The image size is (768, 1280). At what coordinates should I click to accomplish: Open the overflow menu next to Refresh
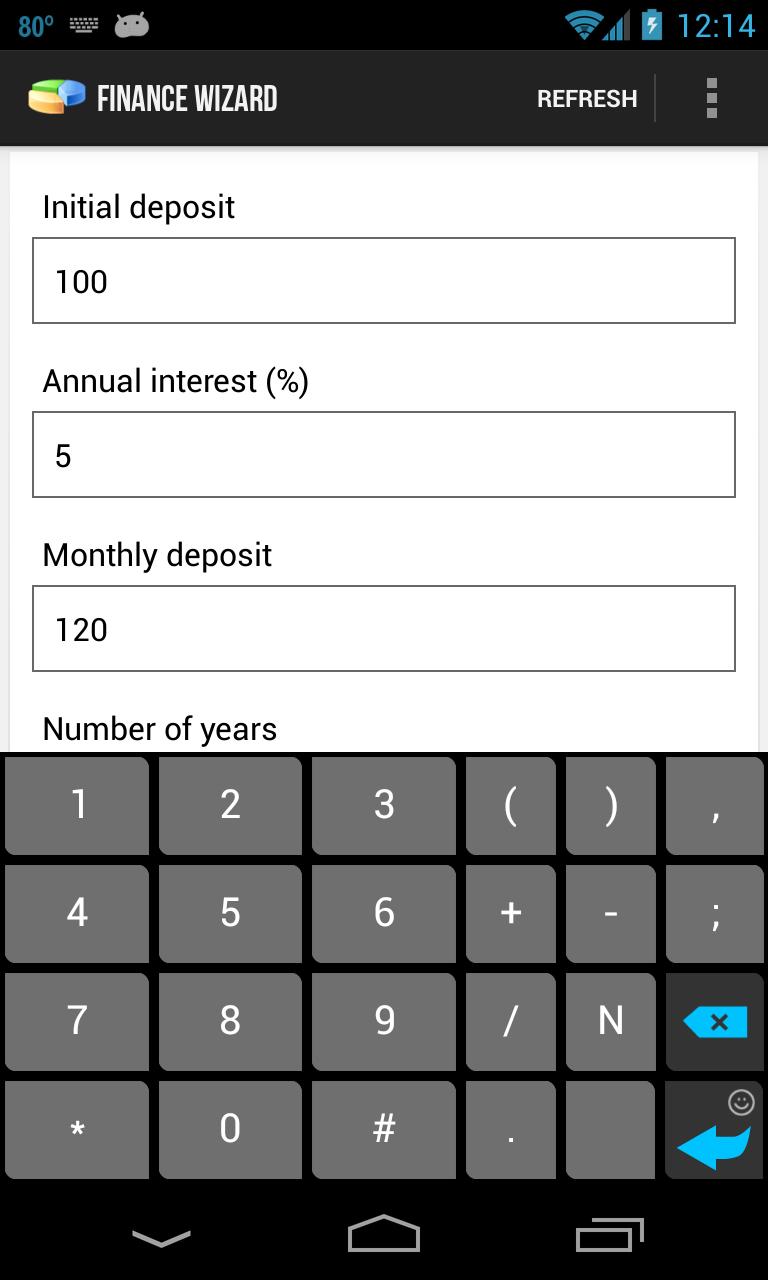click(x=712, y=97)
